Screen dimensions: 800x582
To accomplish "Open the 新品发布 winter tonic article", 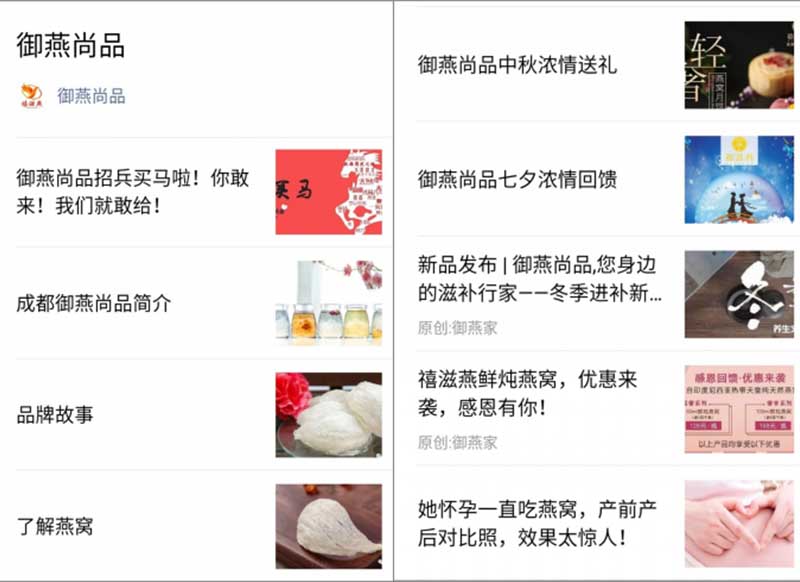I will coord(540,279).
